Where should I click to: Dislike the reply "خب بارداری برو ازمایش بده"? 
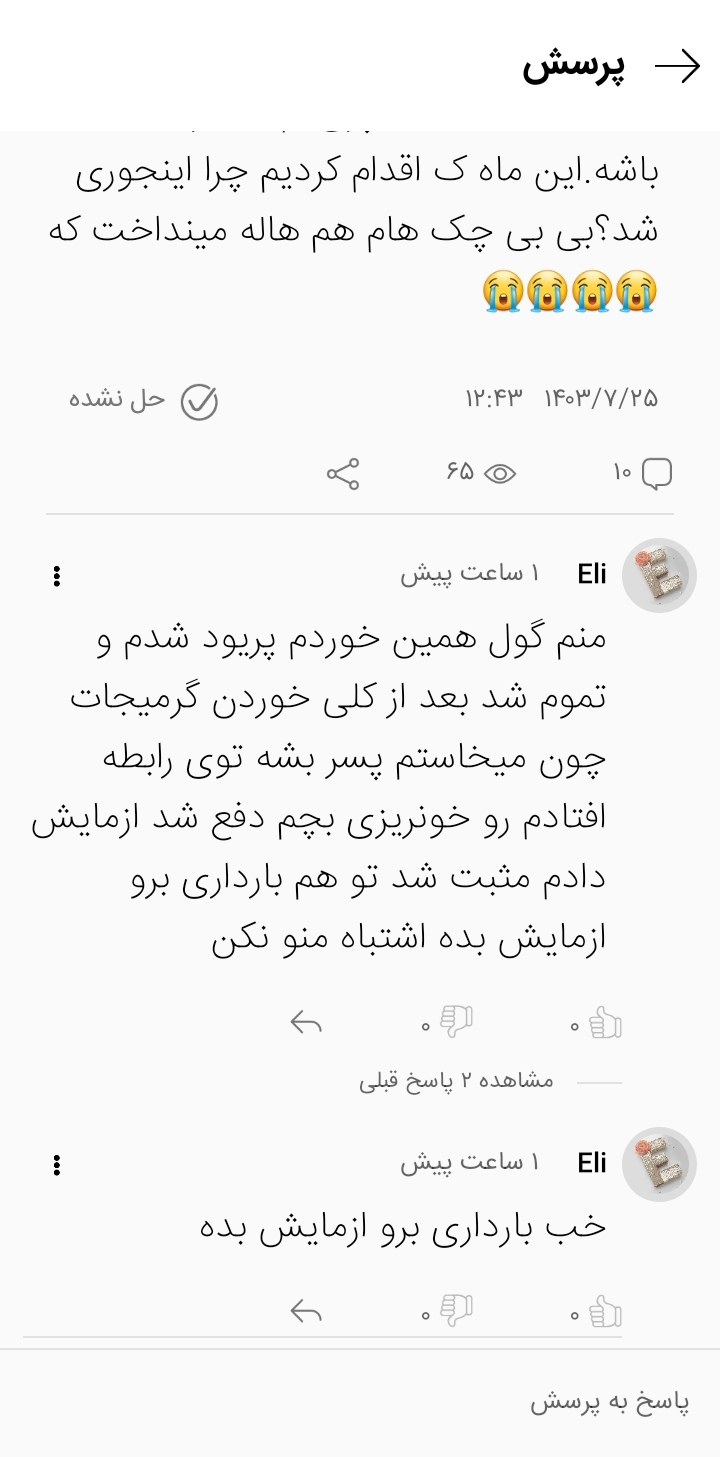(456, 1311)
